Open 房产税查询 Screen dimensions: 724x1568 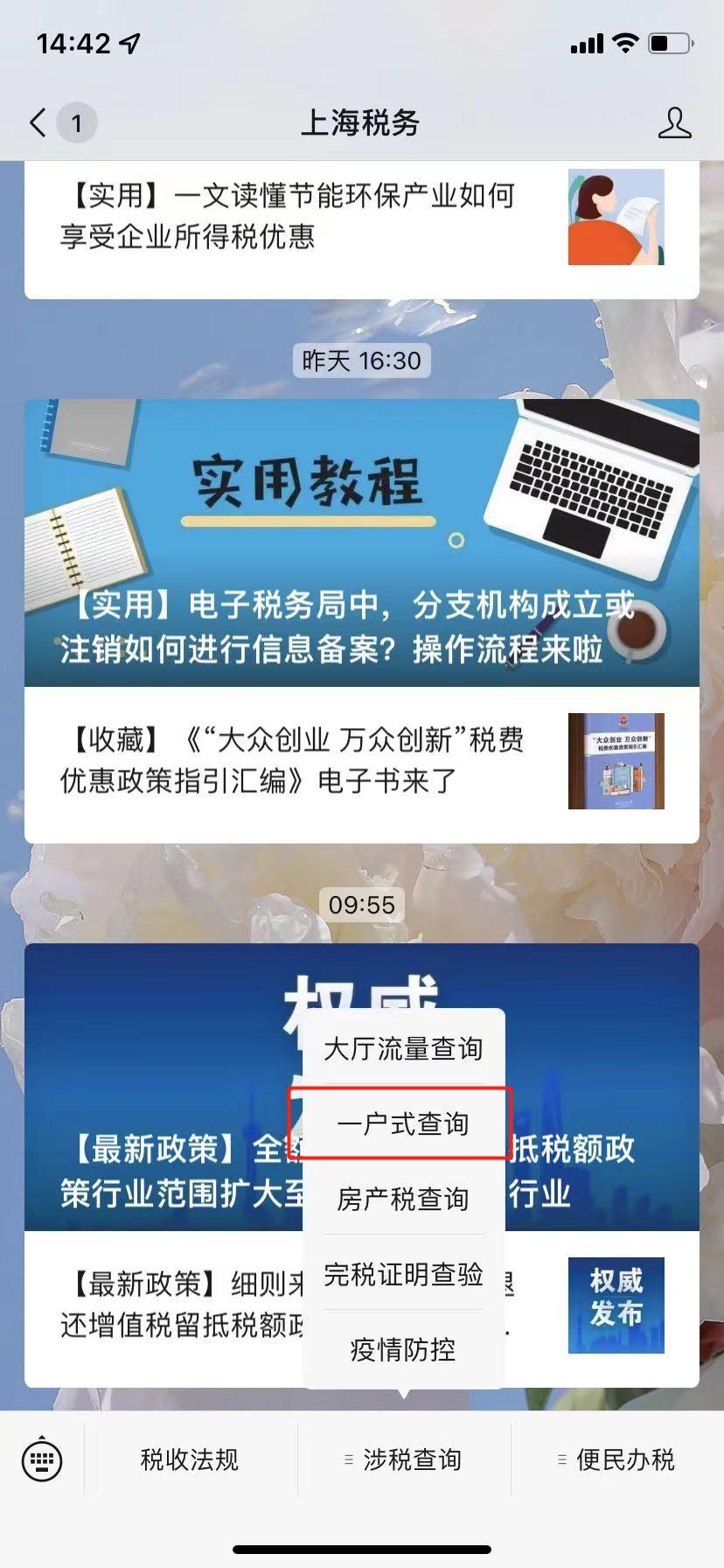403,1199
